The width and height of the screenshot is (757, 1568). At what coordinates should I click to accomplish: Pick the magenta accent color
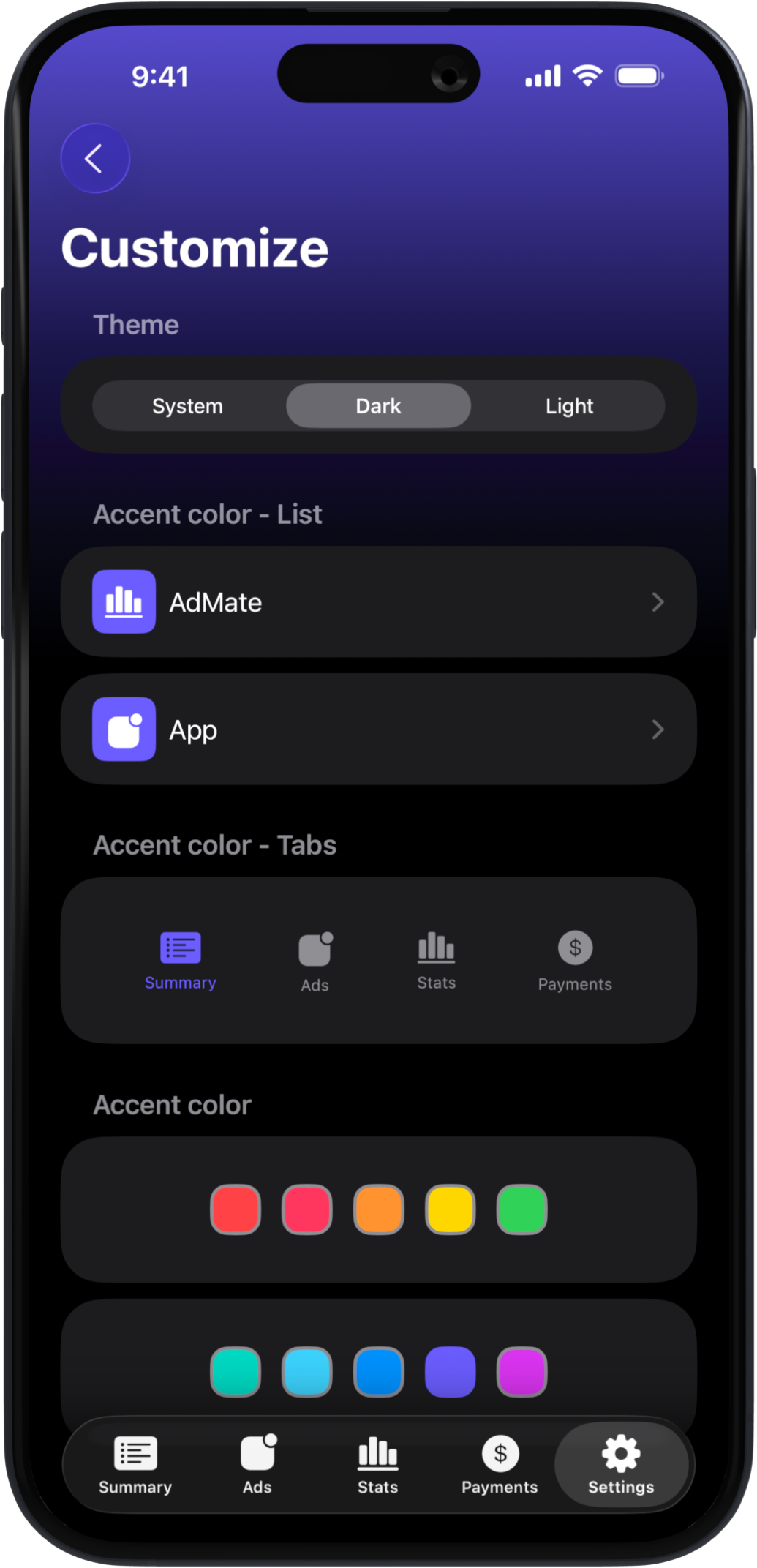(x=521, y=1372)
